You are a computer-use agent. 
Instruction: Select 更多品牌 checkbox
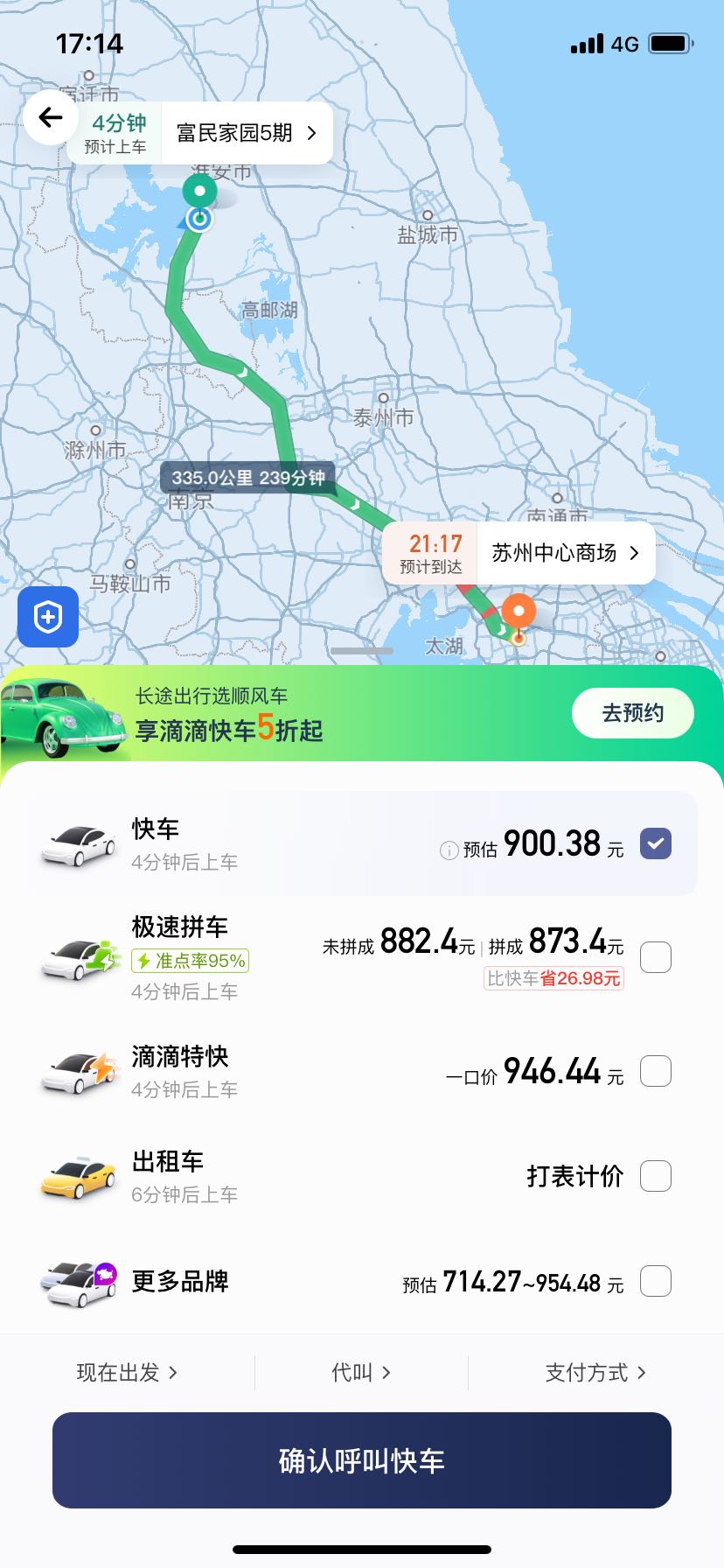click(x=656, y=1281)
